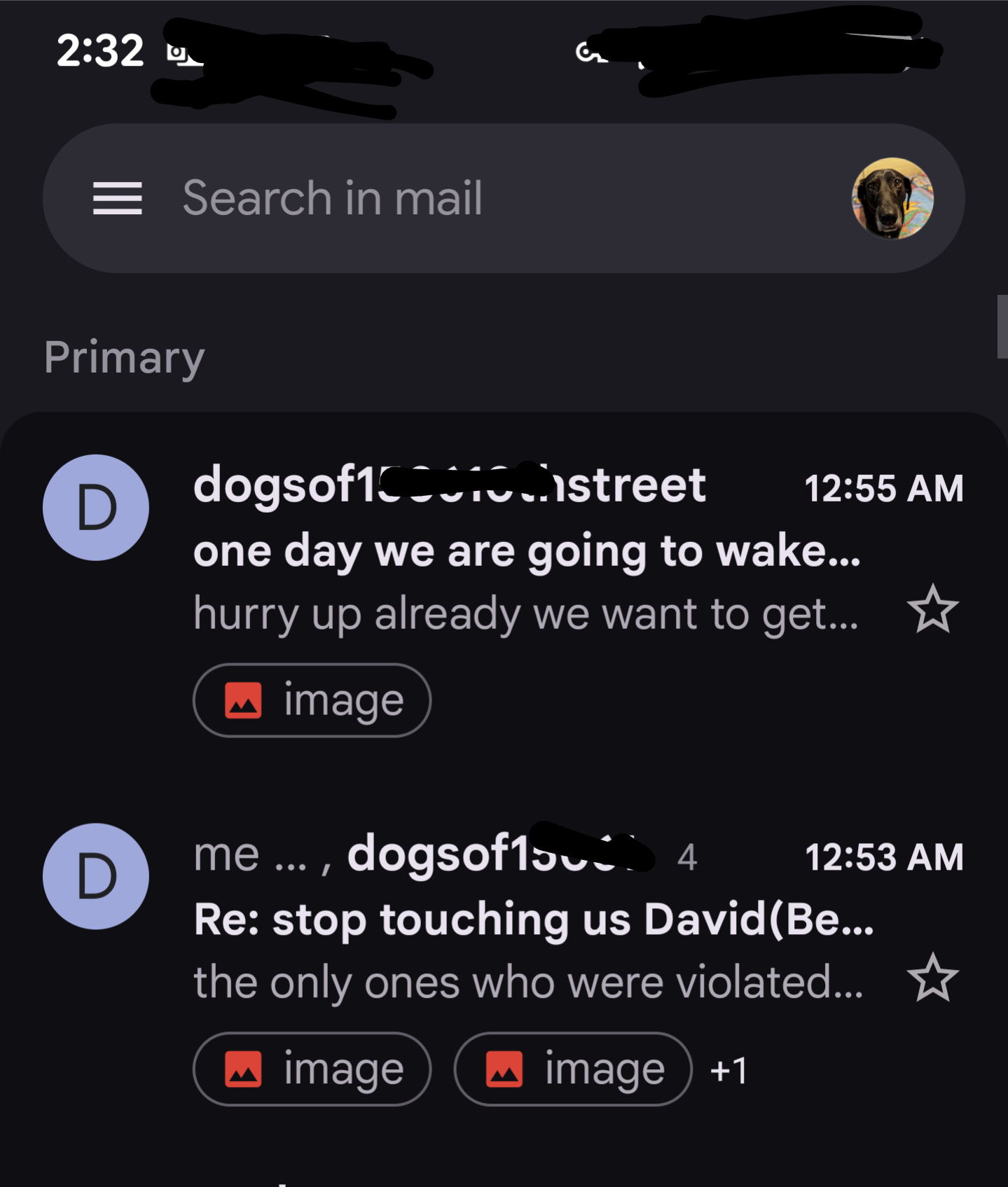1008x1187 pixels.
Task: Open the account profile picture
Action: [892, 198]
